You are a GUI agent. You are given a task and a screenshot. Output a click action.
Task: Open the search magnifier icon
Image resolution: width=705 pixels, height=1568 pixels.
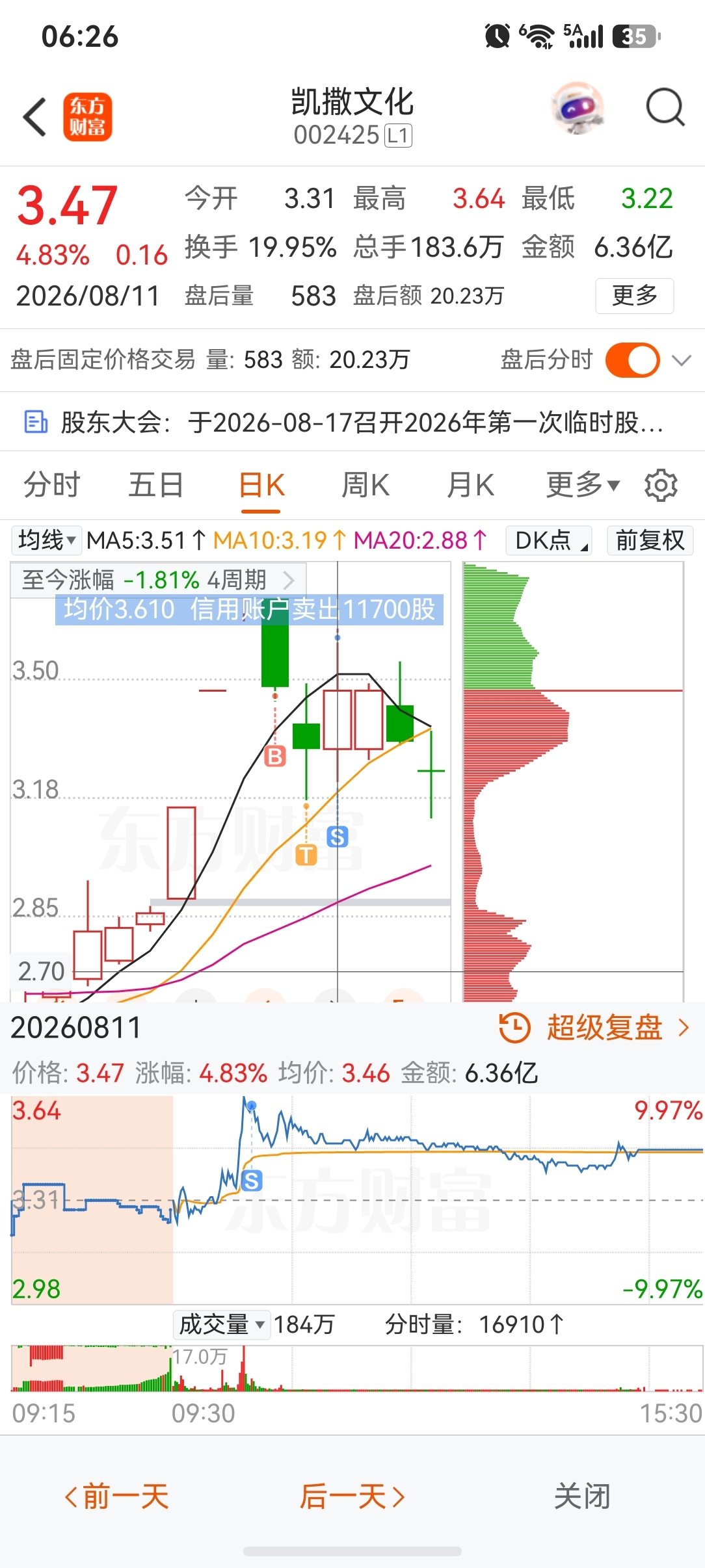click(x=665, y=107)
